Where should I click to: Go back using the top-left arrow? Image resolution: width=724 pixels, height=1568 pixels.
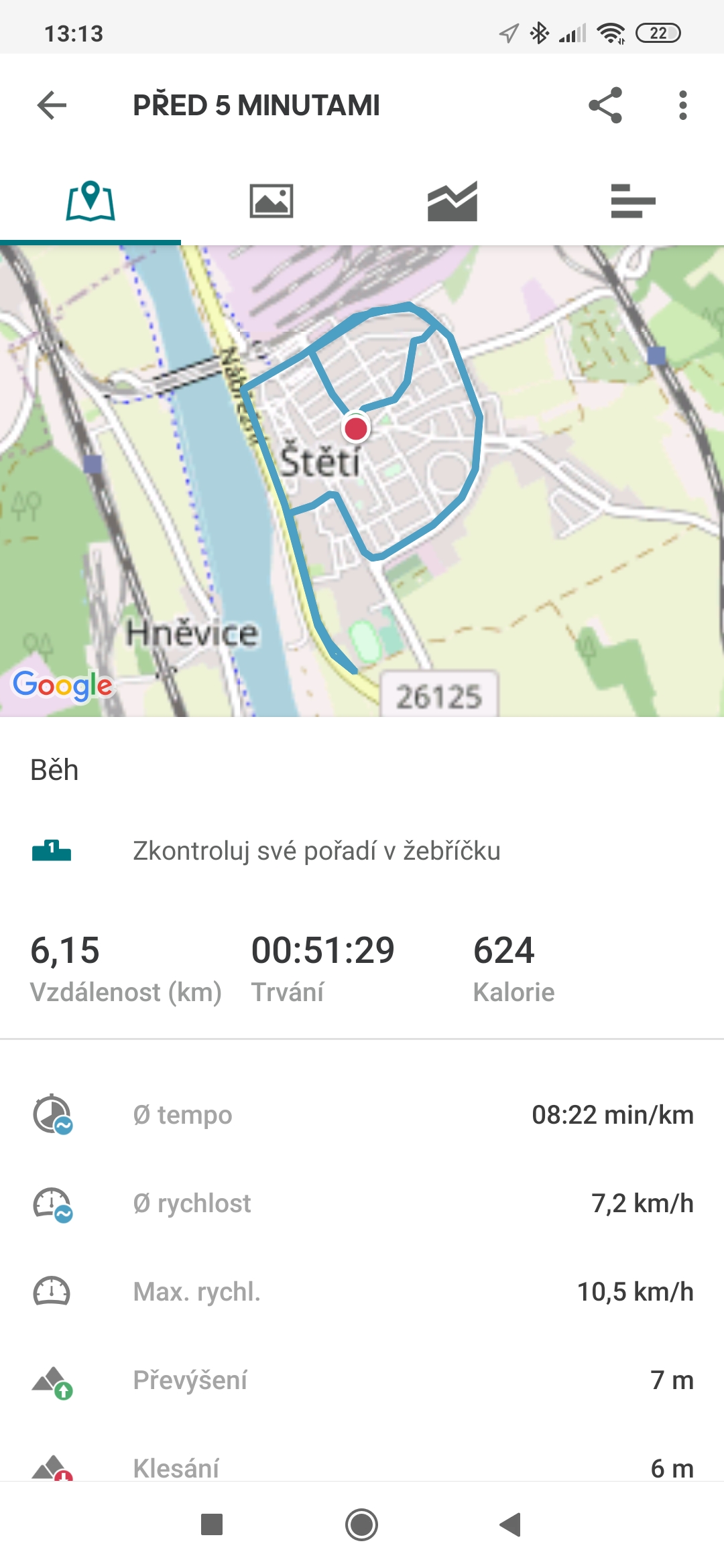[x=52, y=105]
